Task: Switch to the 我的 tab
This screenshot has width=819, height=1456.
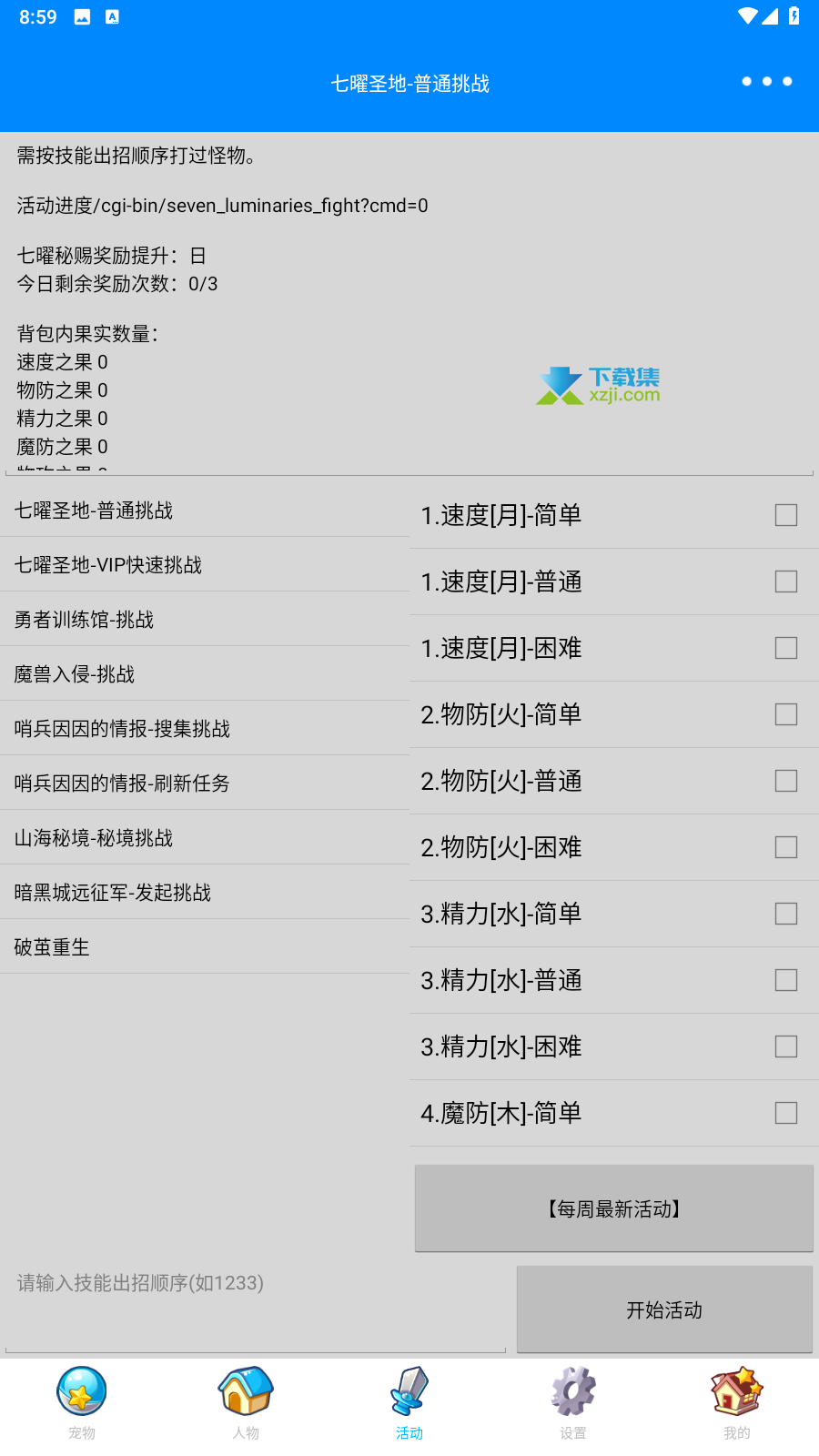Action: (737, 1403)
